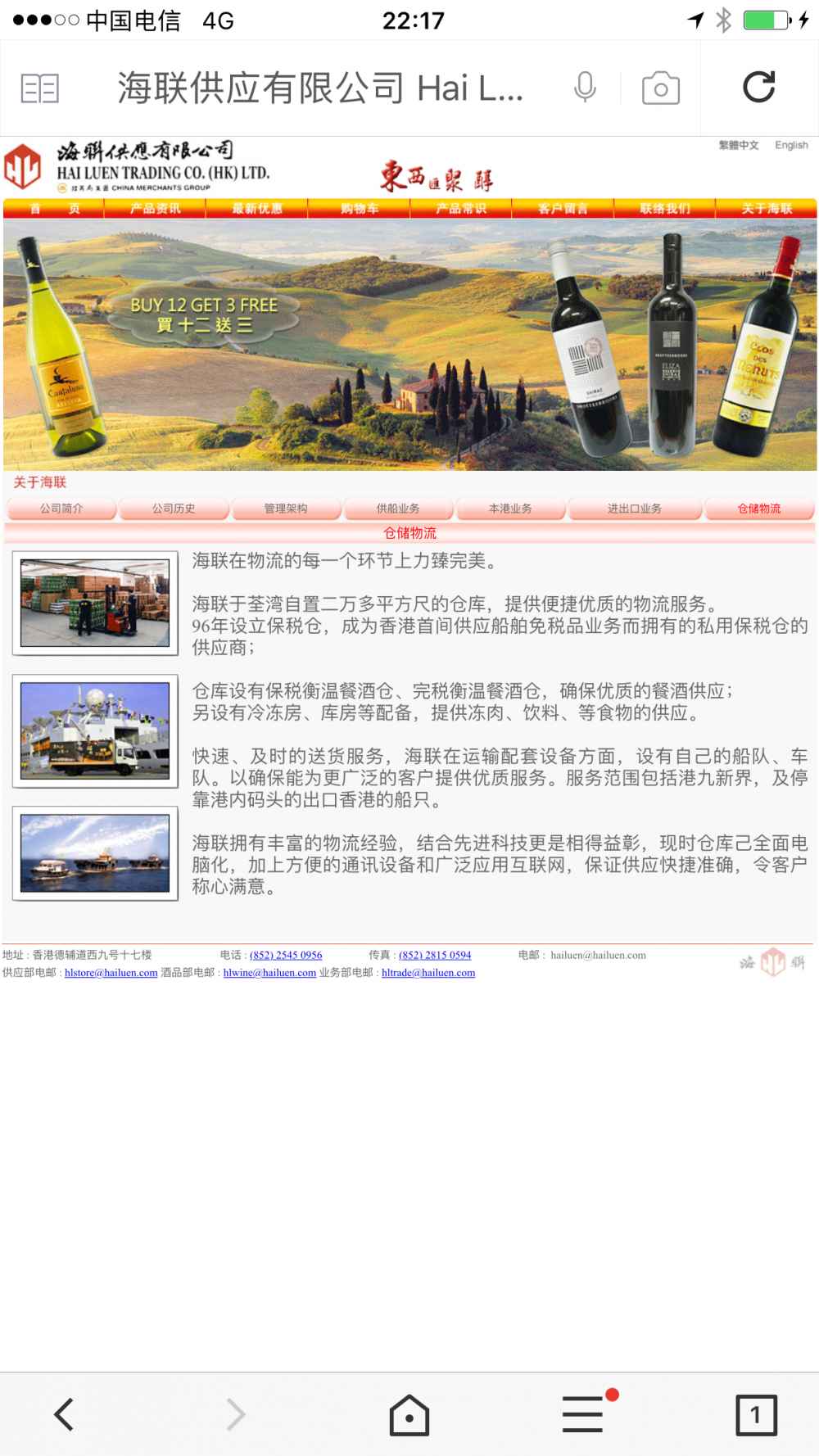Open 联络我们 contact page

(664, 208)
